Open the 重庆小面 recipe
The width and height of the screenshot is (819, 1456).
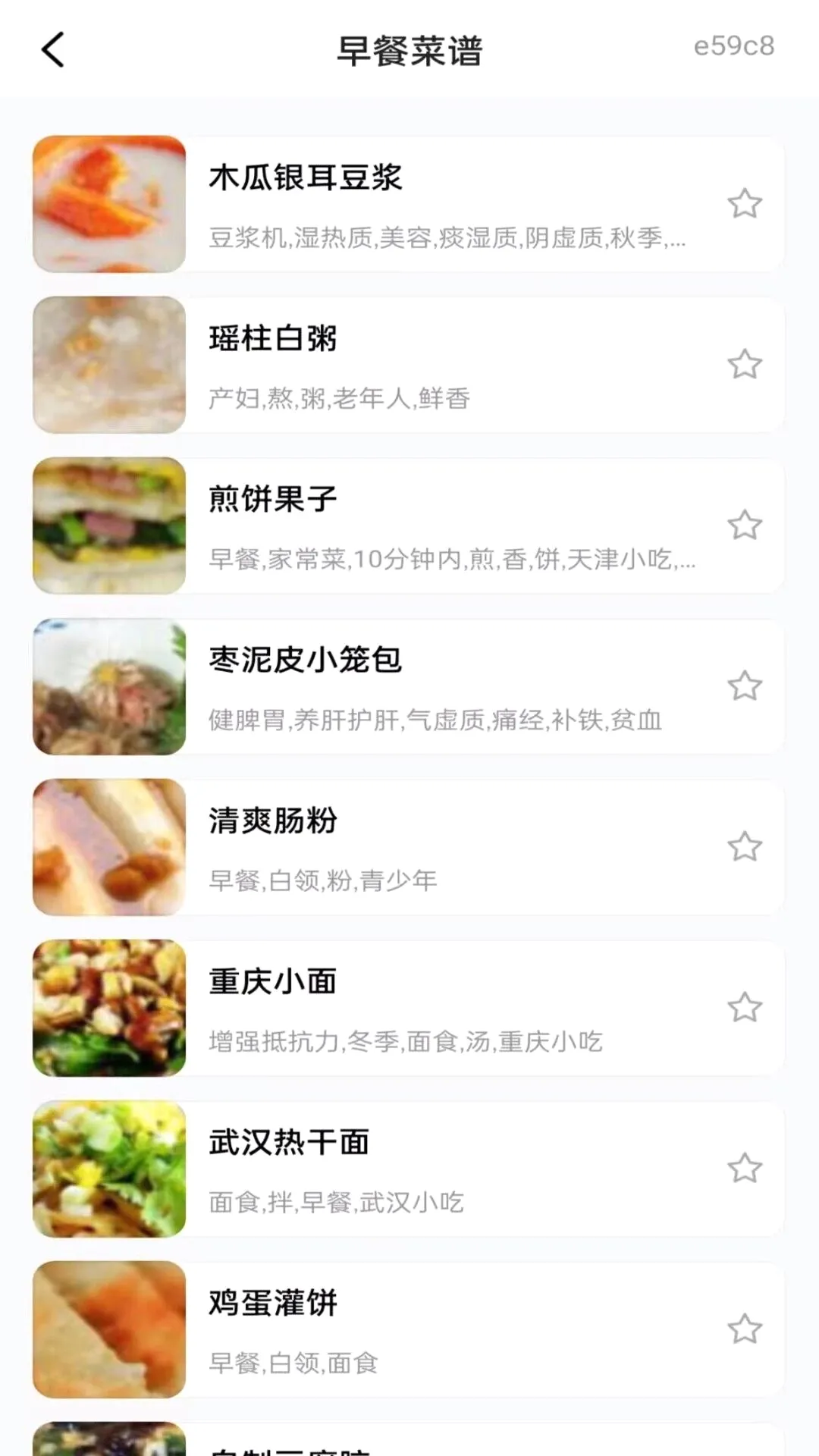pos(409,1008)
